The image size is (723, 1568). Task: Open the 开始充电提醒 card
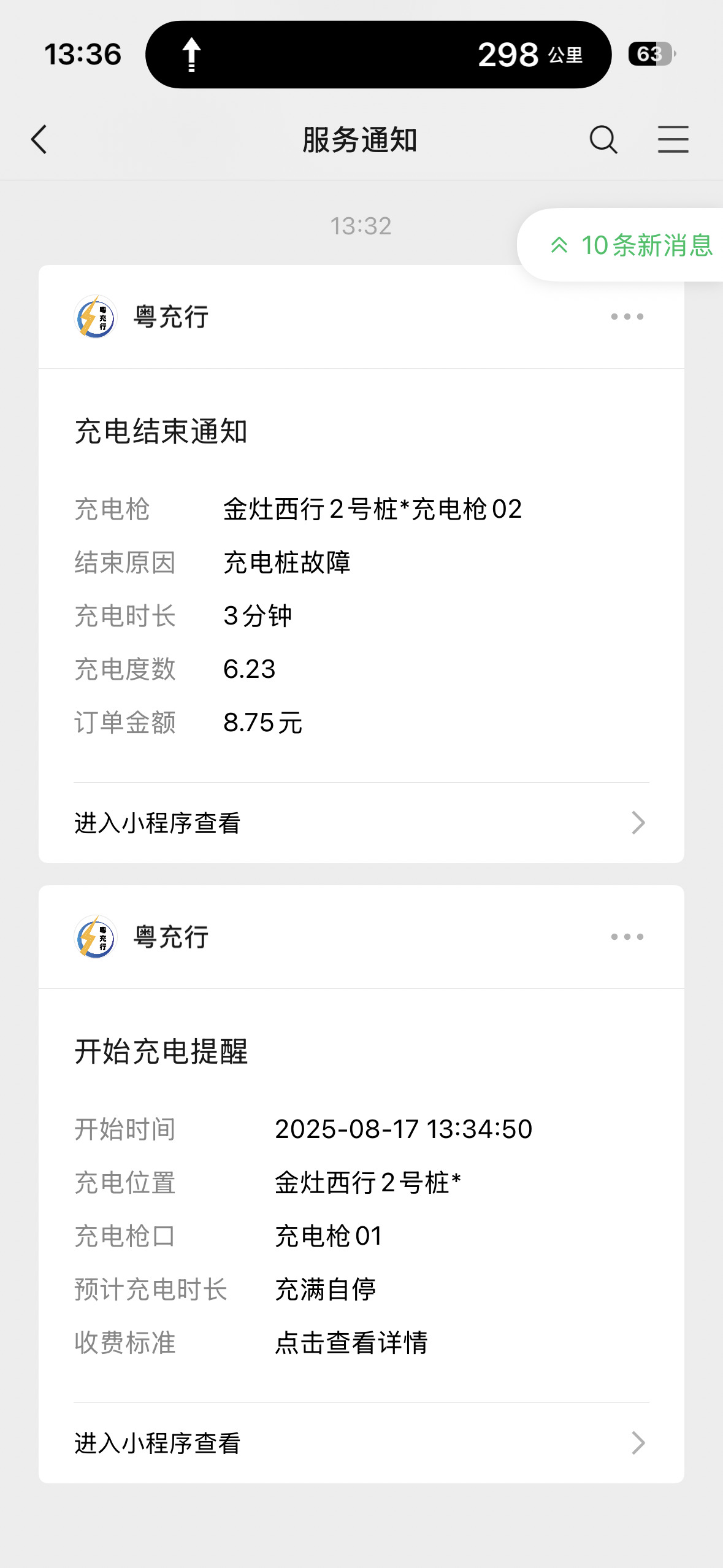click(x=361, y=1184)
